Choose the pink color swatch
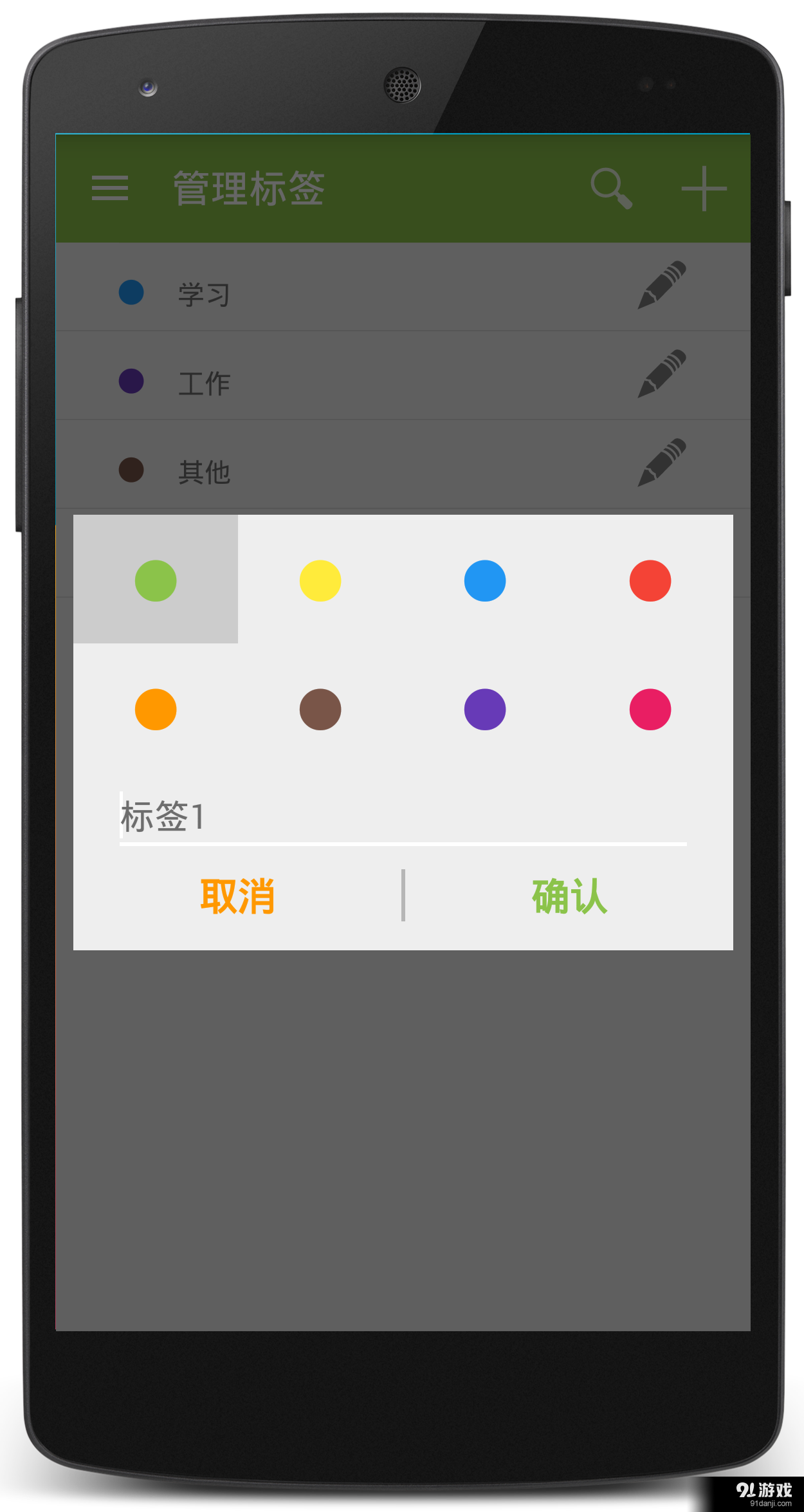 click(x=650, y=709)
